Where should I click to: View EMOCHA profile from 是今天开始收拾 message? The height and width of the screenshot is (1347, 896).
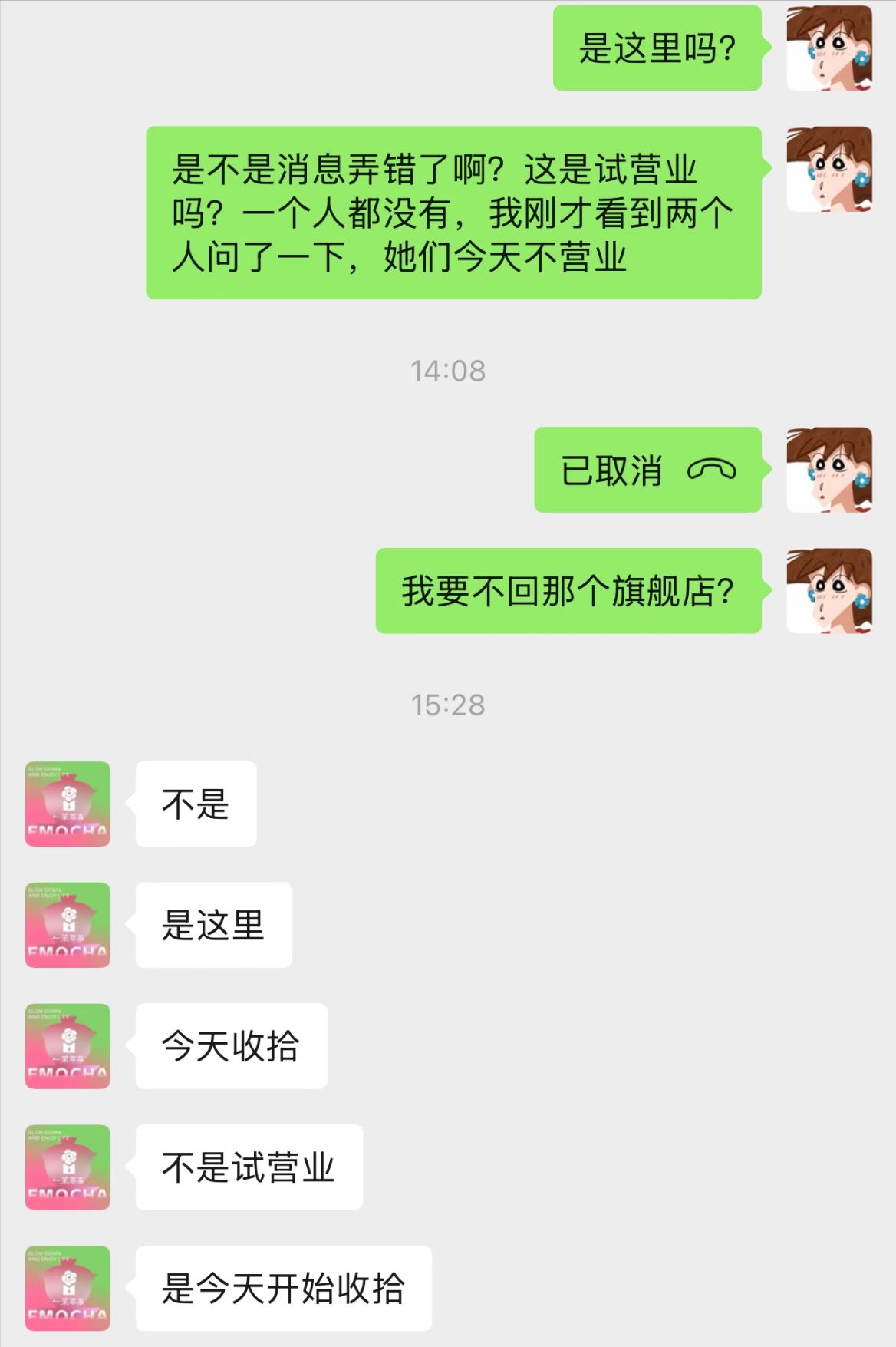pyautogui.click(x=68, y=1288)
